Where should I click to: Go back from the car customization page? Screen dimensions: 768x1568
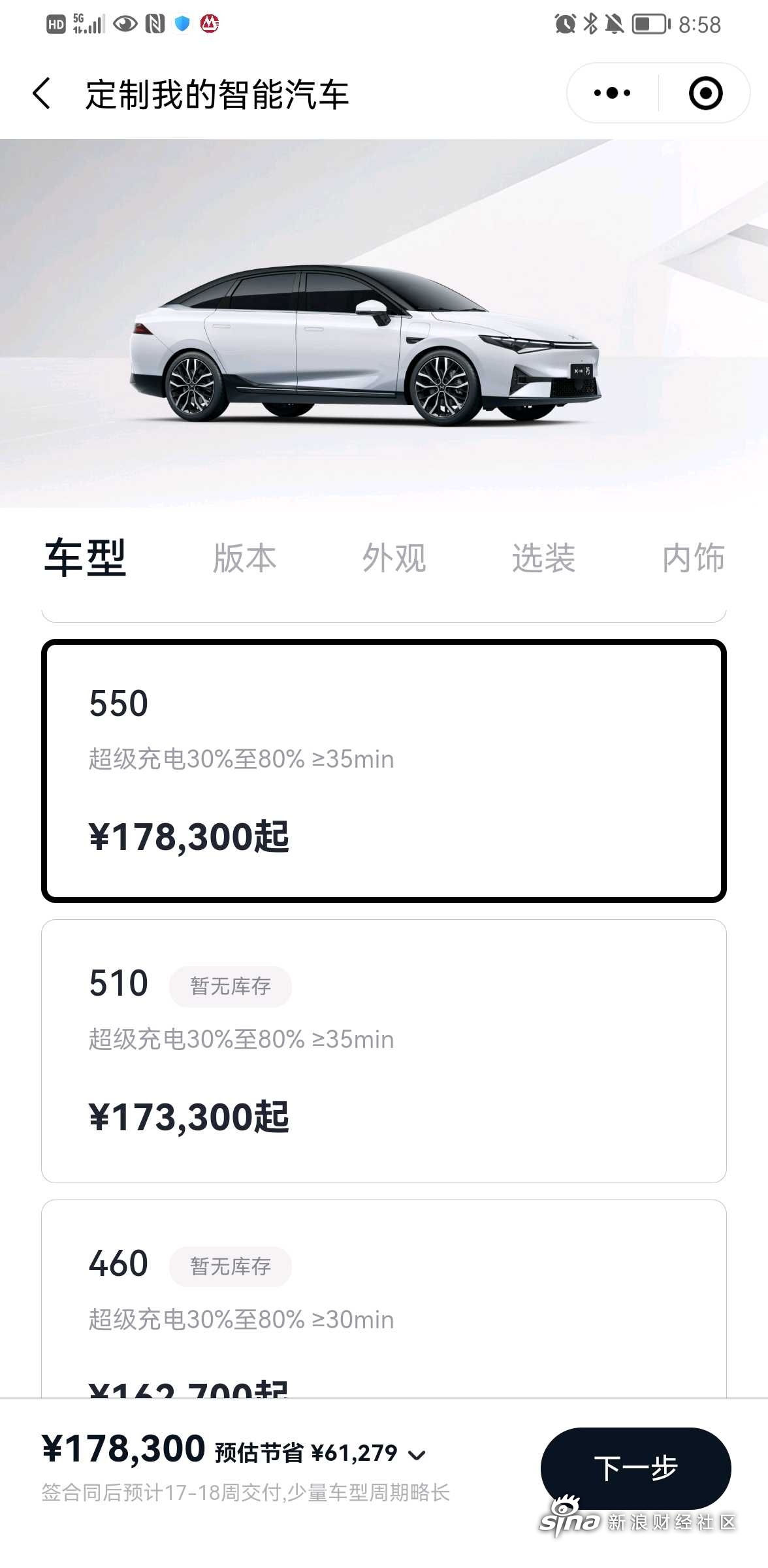(x=42, y=93)
